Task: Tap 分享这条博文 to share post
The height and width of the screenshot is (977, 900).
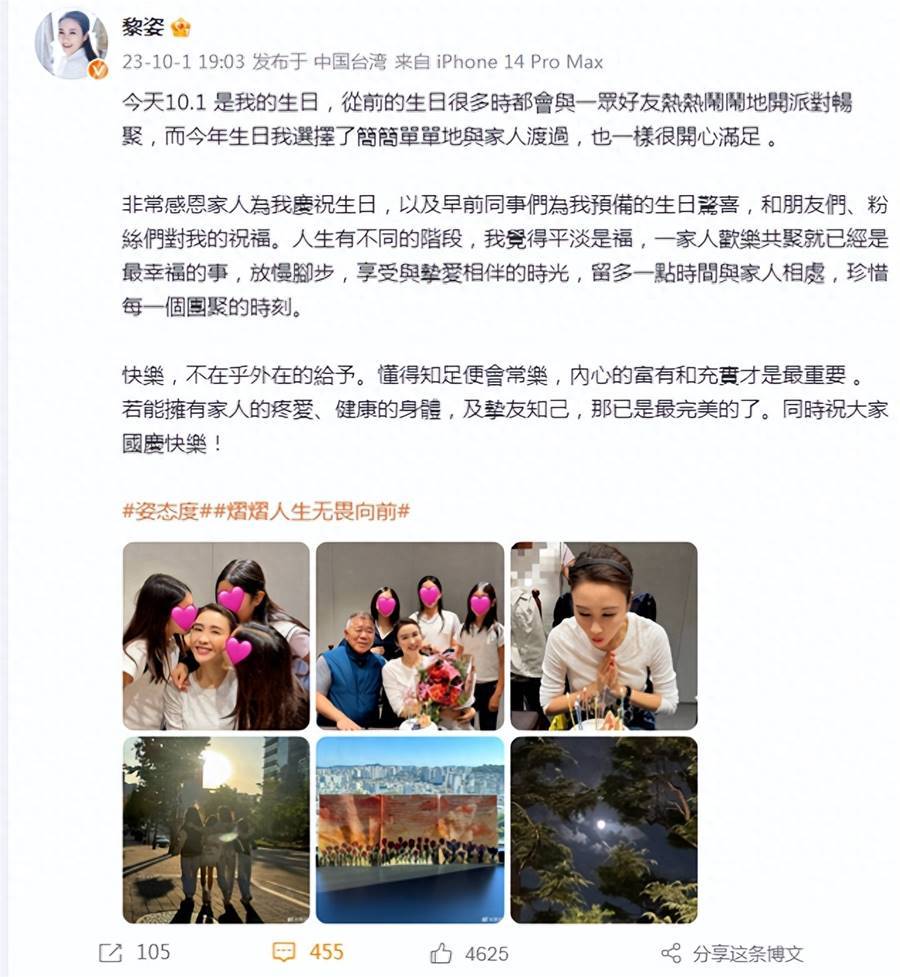Action: tap(732, 952)
